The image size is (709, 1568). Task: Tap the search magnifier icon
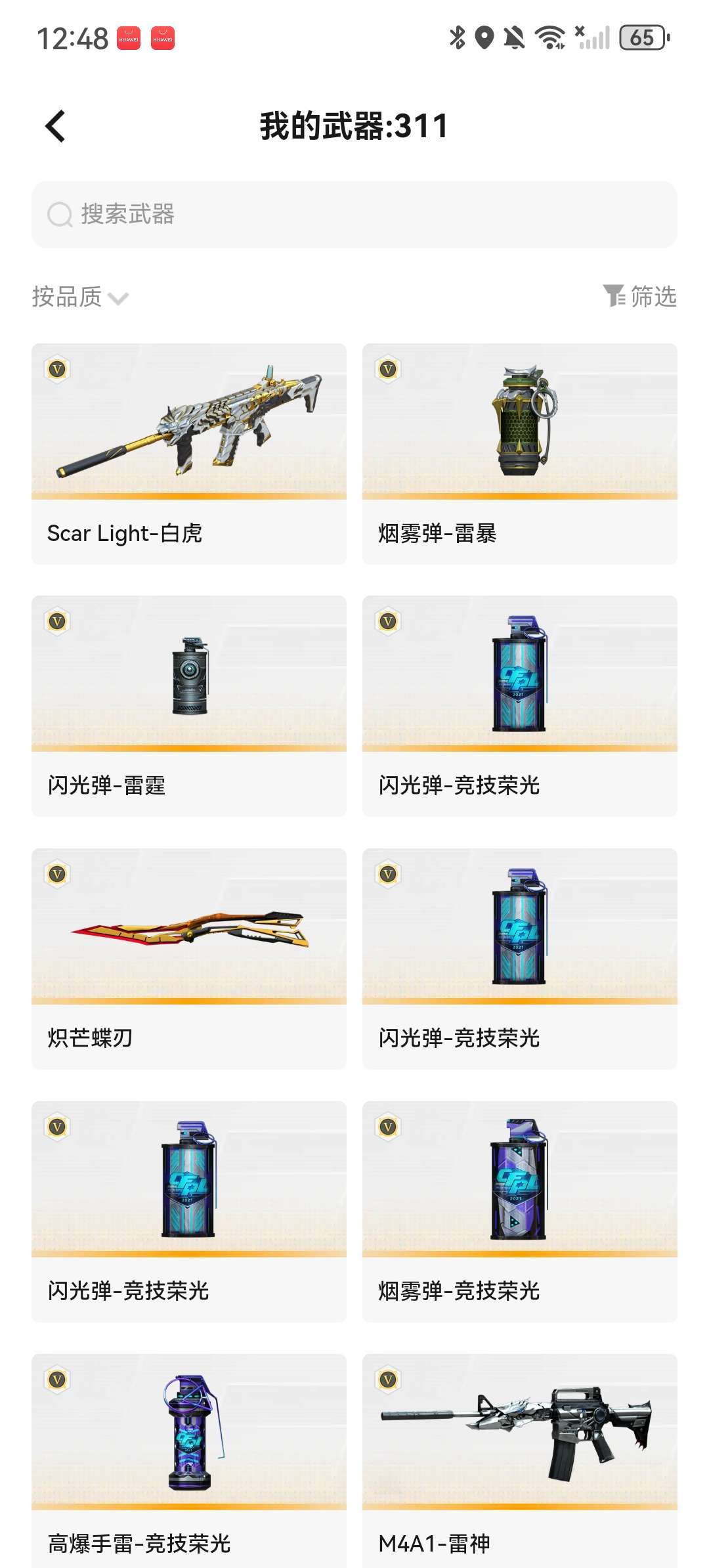point(59,213)
